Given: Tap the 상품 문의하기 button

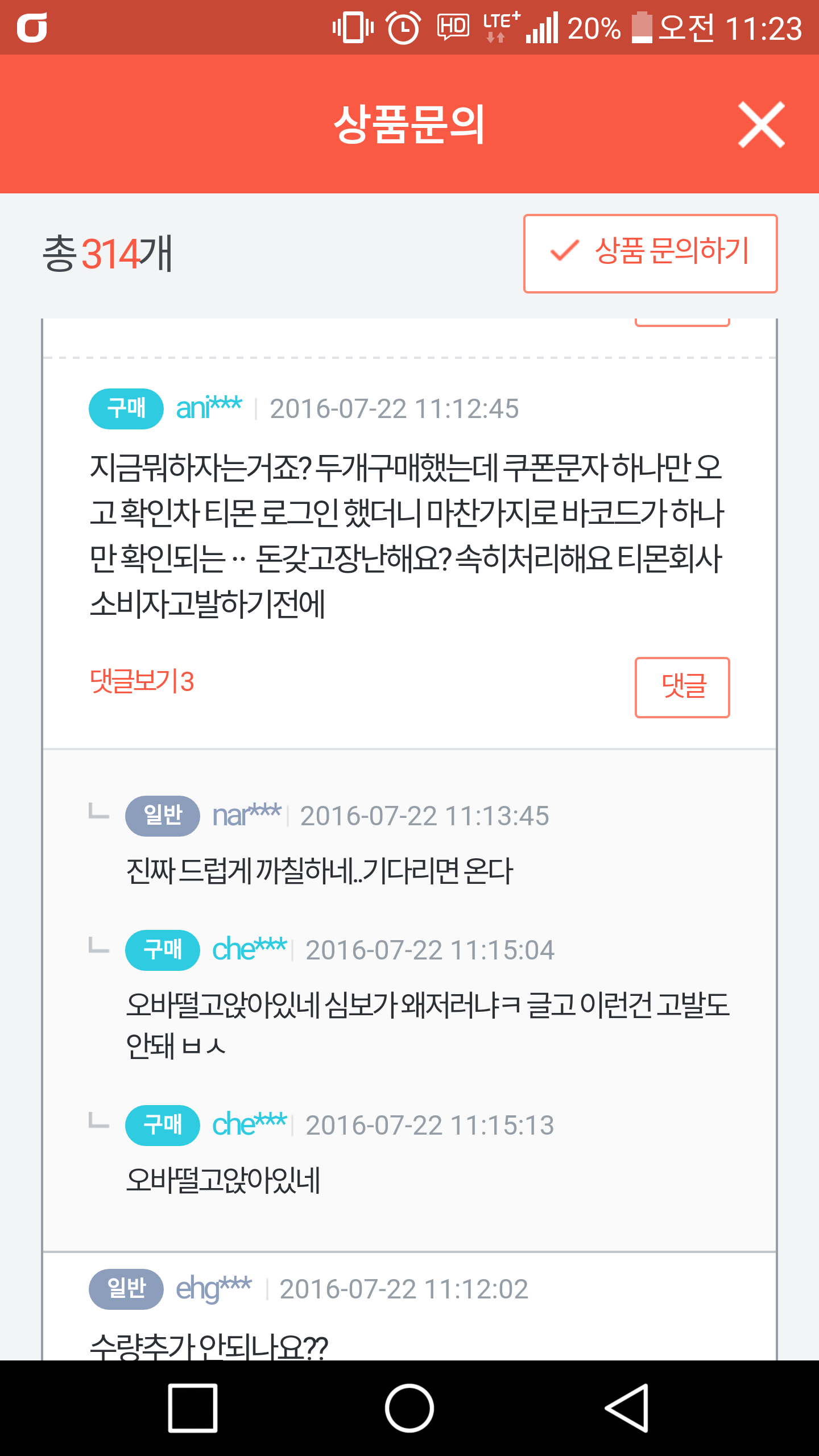Looking at the screenshot, I should pos(650,253).
